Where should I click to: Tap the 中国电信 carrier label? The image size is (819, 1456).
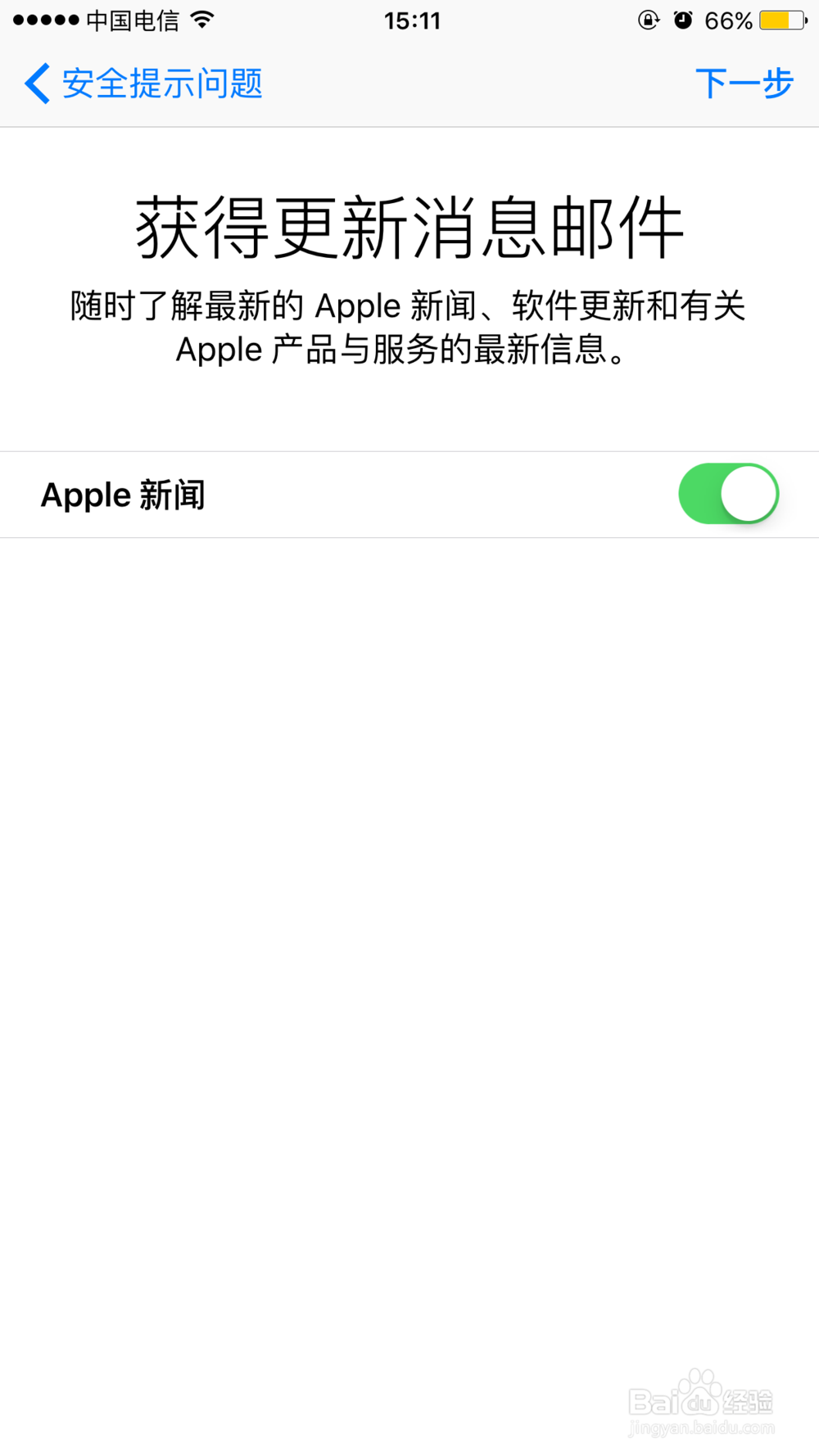click(131, 22)
